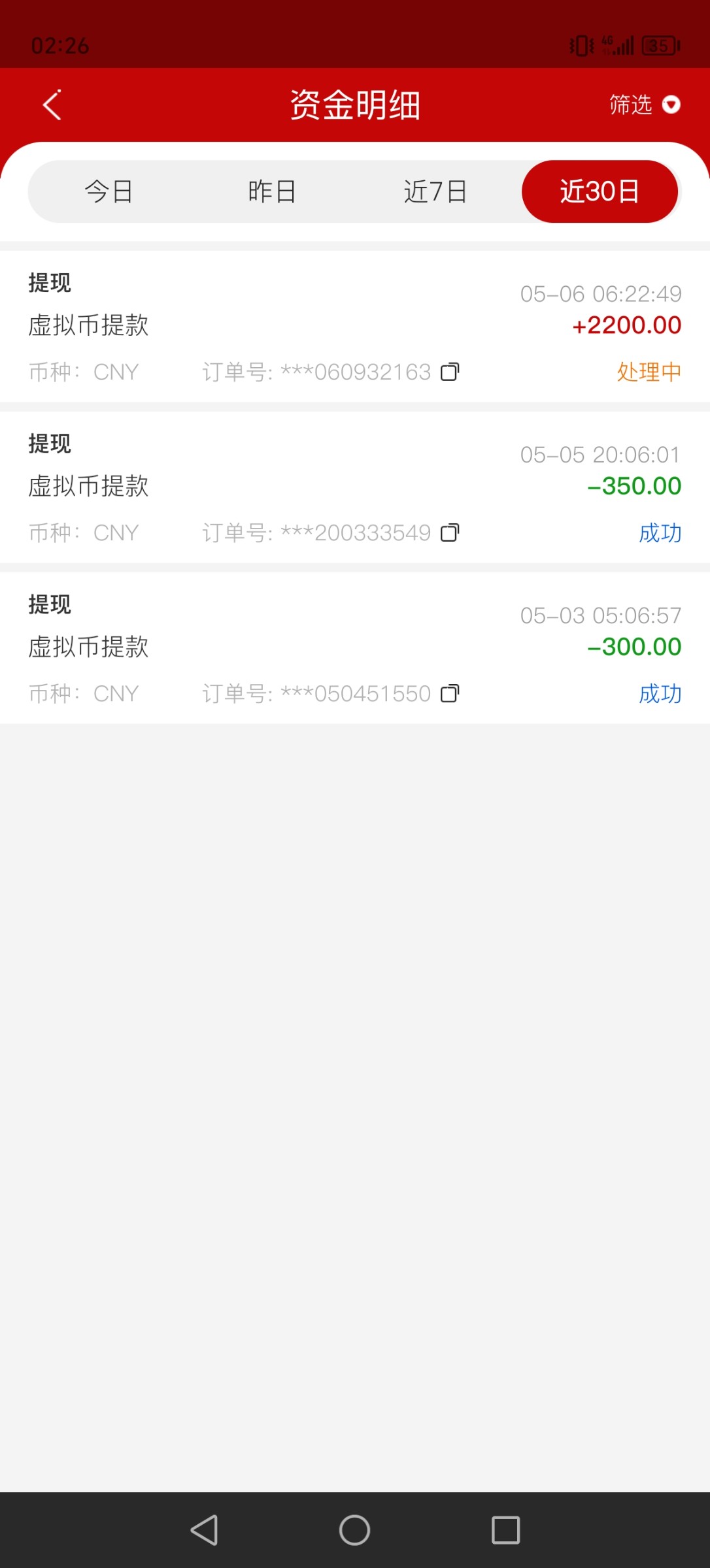Copy order number ending in 060932163
This screenshot has width=710, height=1568.
[450, 372]
